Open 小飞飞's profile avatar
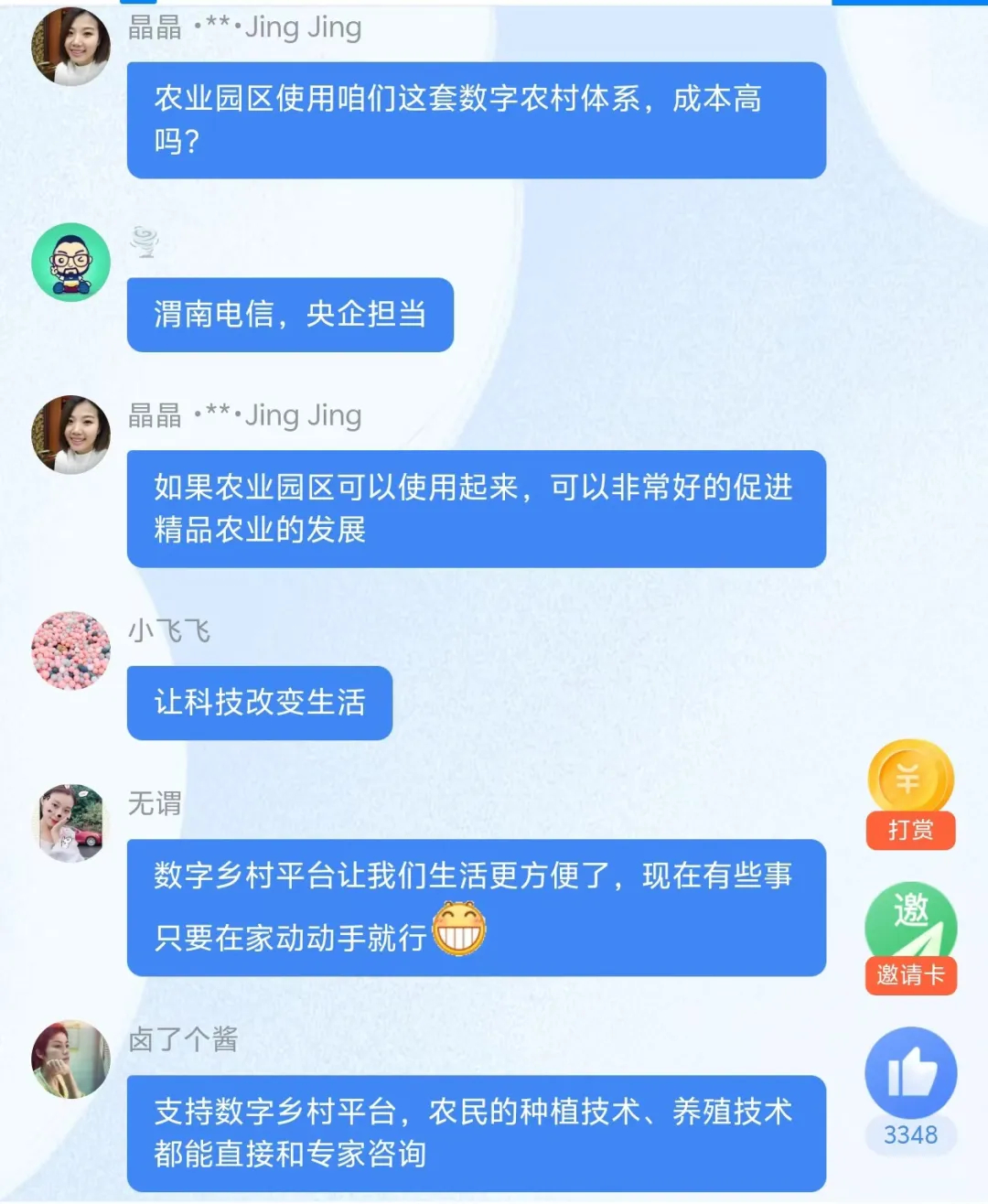The width and height of the screenshot is (988, 1204). click(x=71, y=650)
